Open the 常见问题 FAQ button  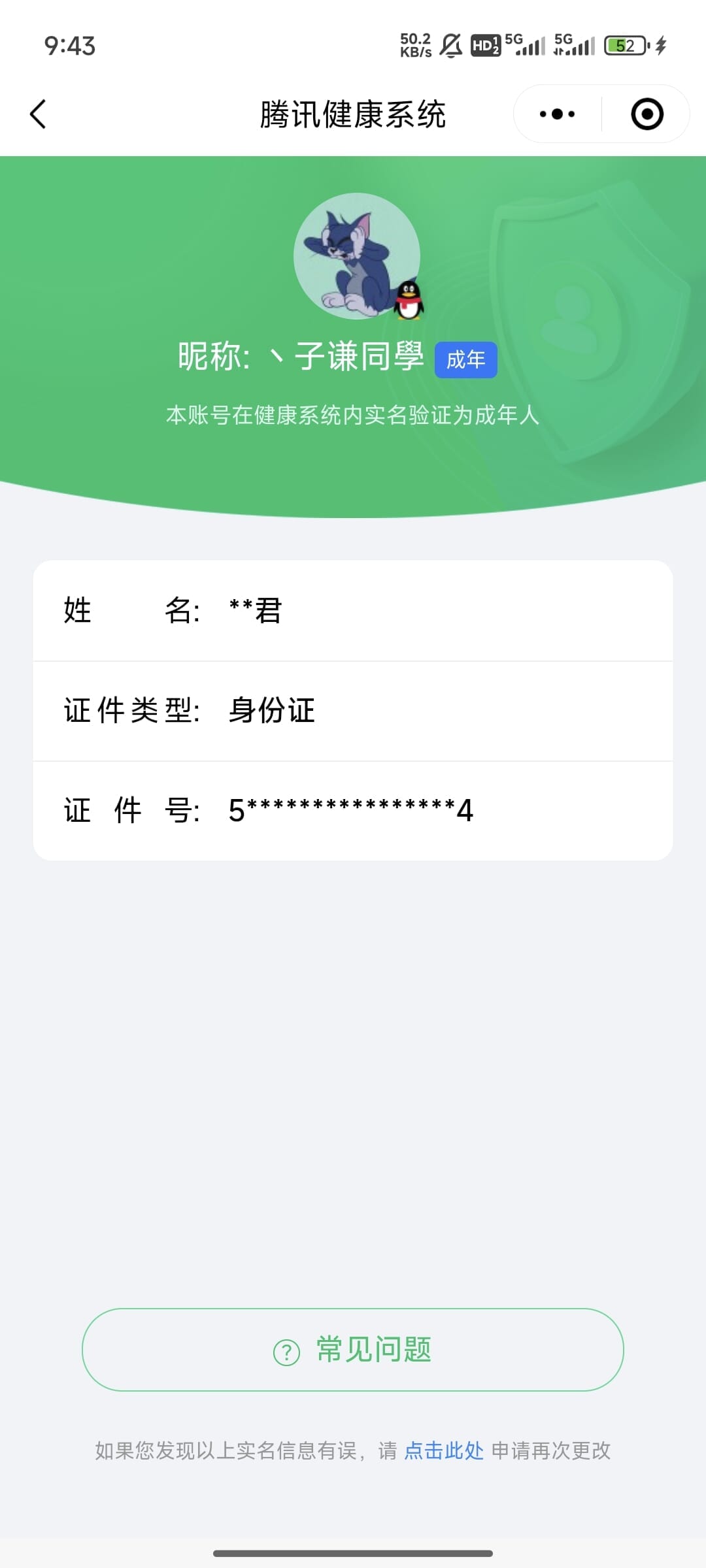(353, 1350)
